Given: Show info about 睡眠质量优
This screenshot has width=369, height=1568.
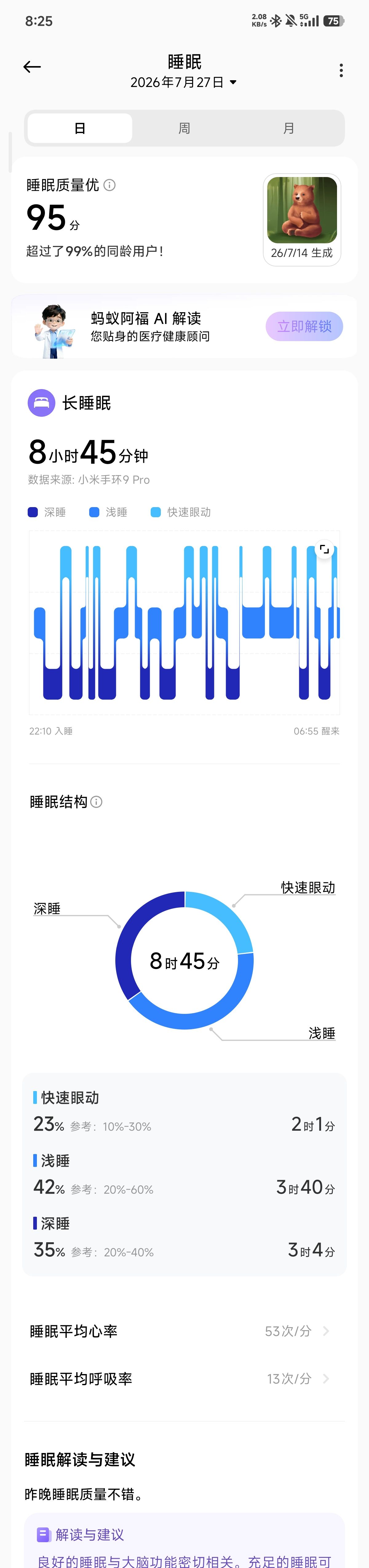Looking at the screenshot, I should coord(109,185).
